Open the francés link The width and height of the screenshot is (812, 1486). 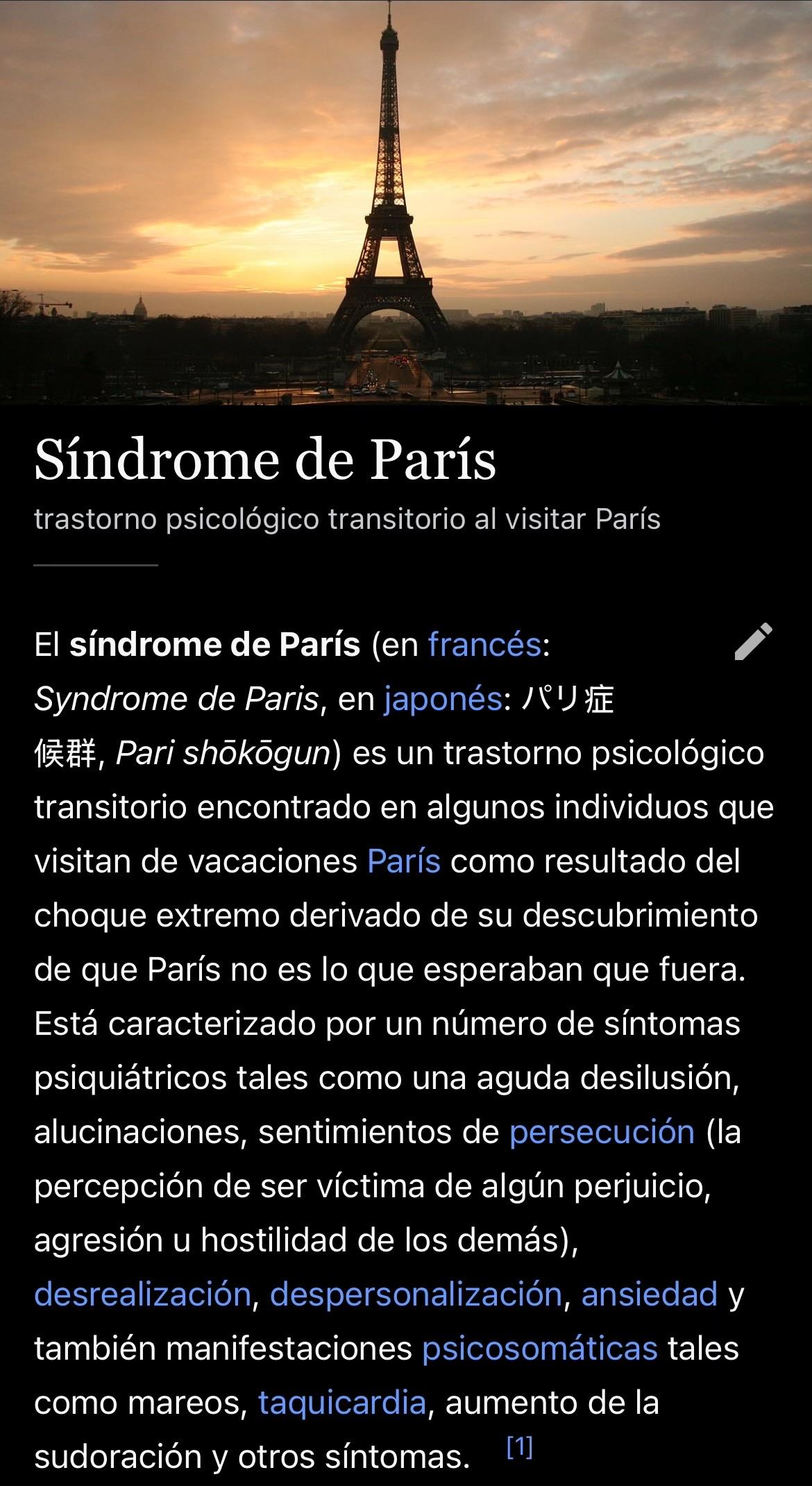point(484,645)
